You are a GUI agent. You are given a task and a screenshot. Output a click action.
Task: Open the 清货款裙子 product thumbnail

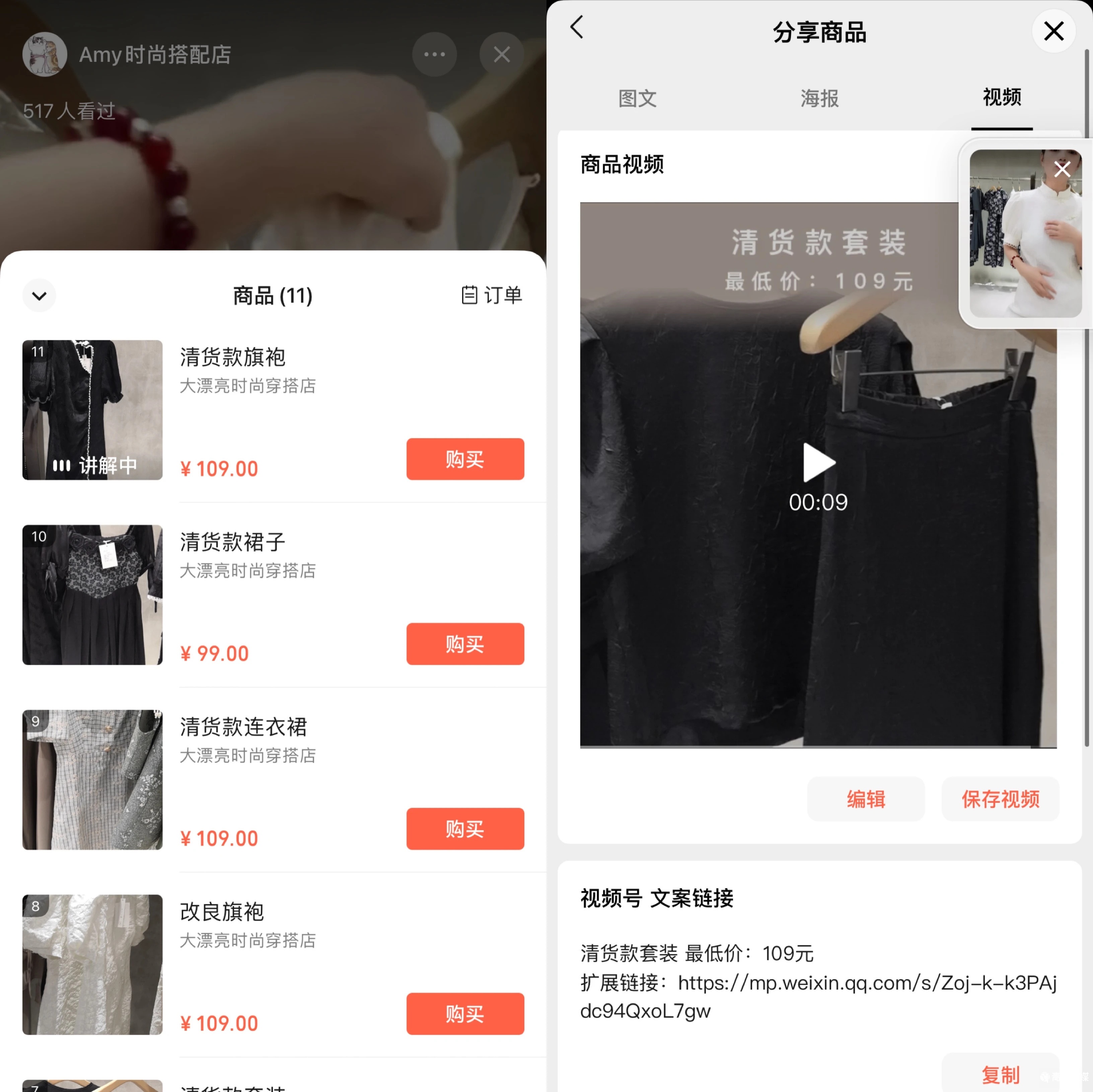pyautogui.click(x=92, y=594)
